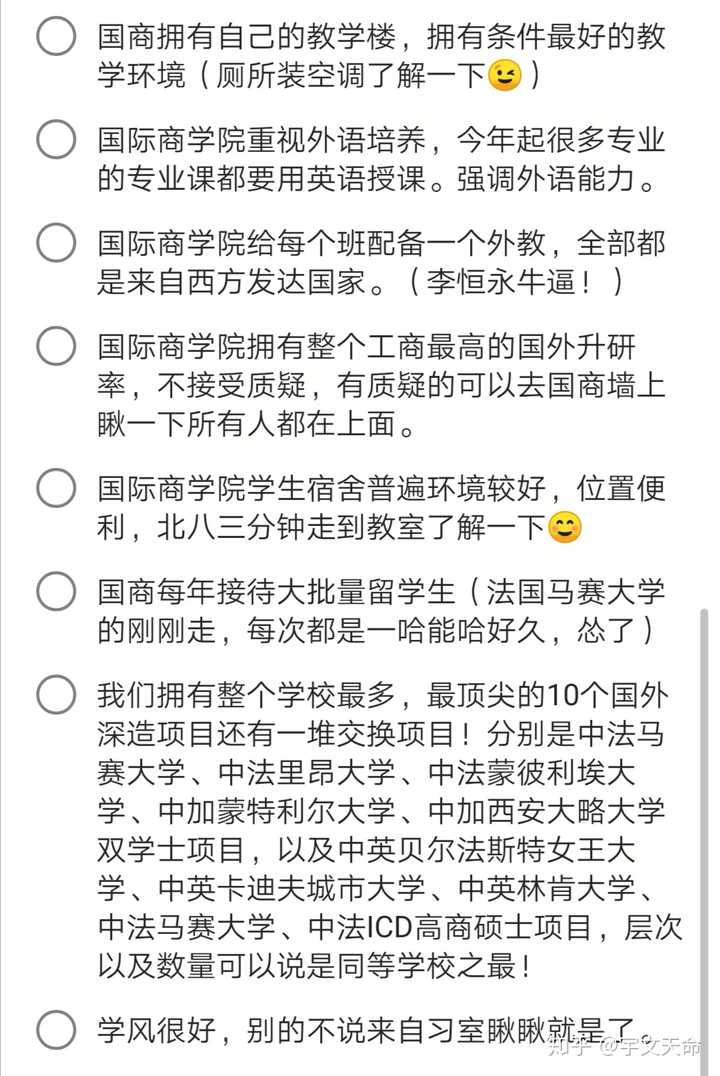Select the option about 10 top overseas programs
The width and height of the screenshot is (720, 1076).
(56, 692)
